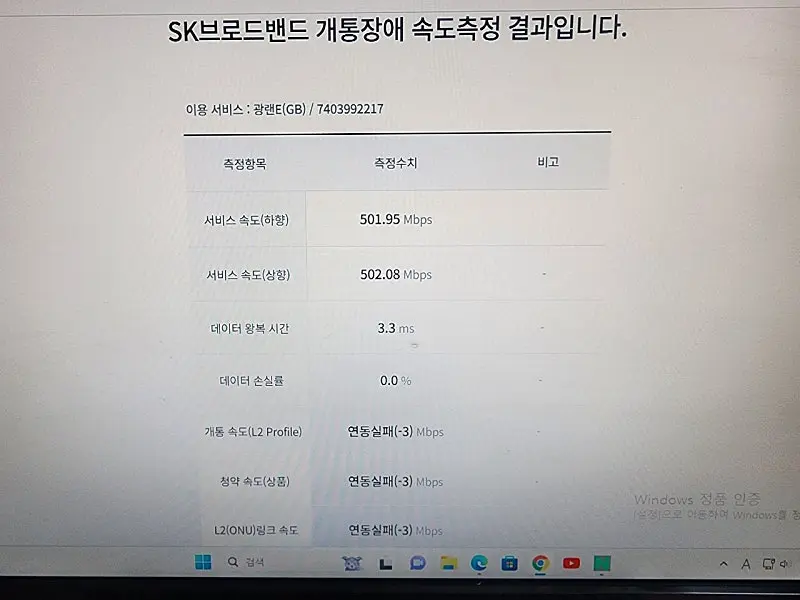Expand hidden system tray icons chevron

click(x=723, y=564)
